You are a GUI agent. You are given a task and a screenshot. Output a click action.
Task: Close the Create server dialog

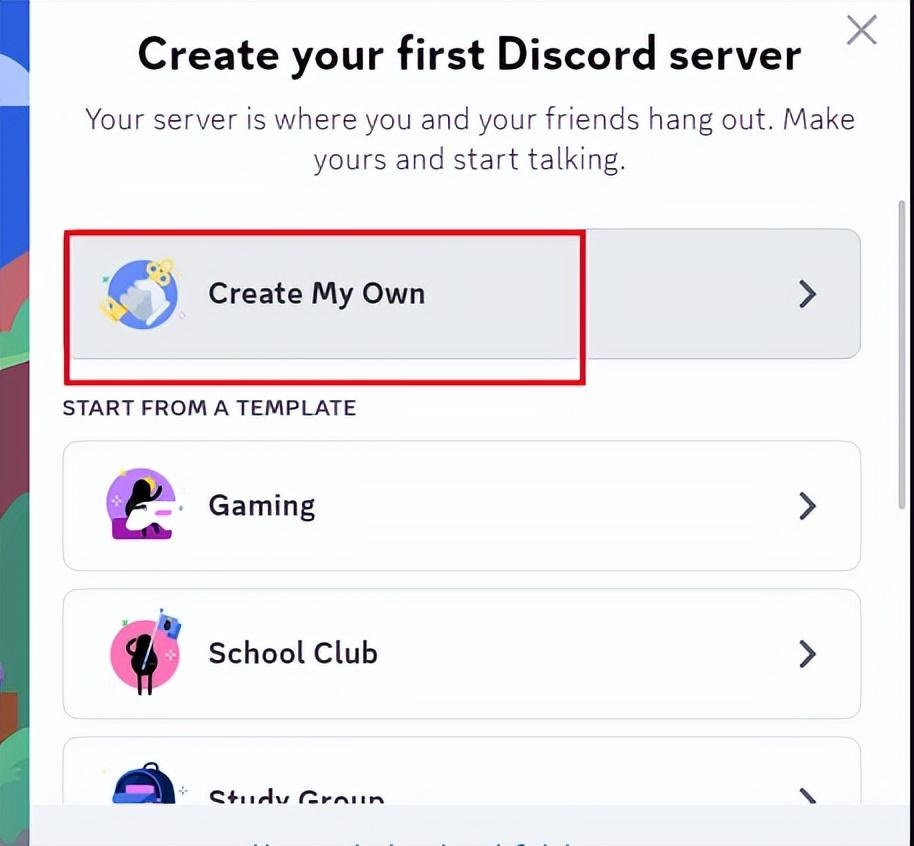coord(861,31)
